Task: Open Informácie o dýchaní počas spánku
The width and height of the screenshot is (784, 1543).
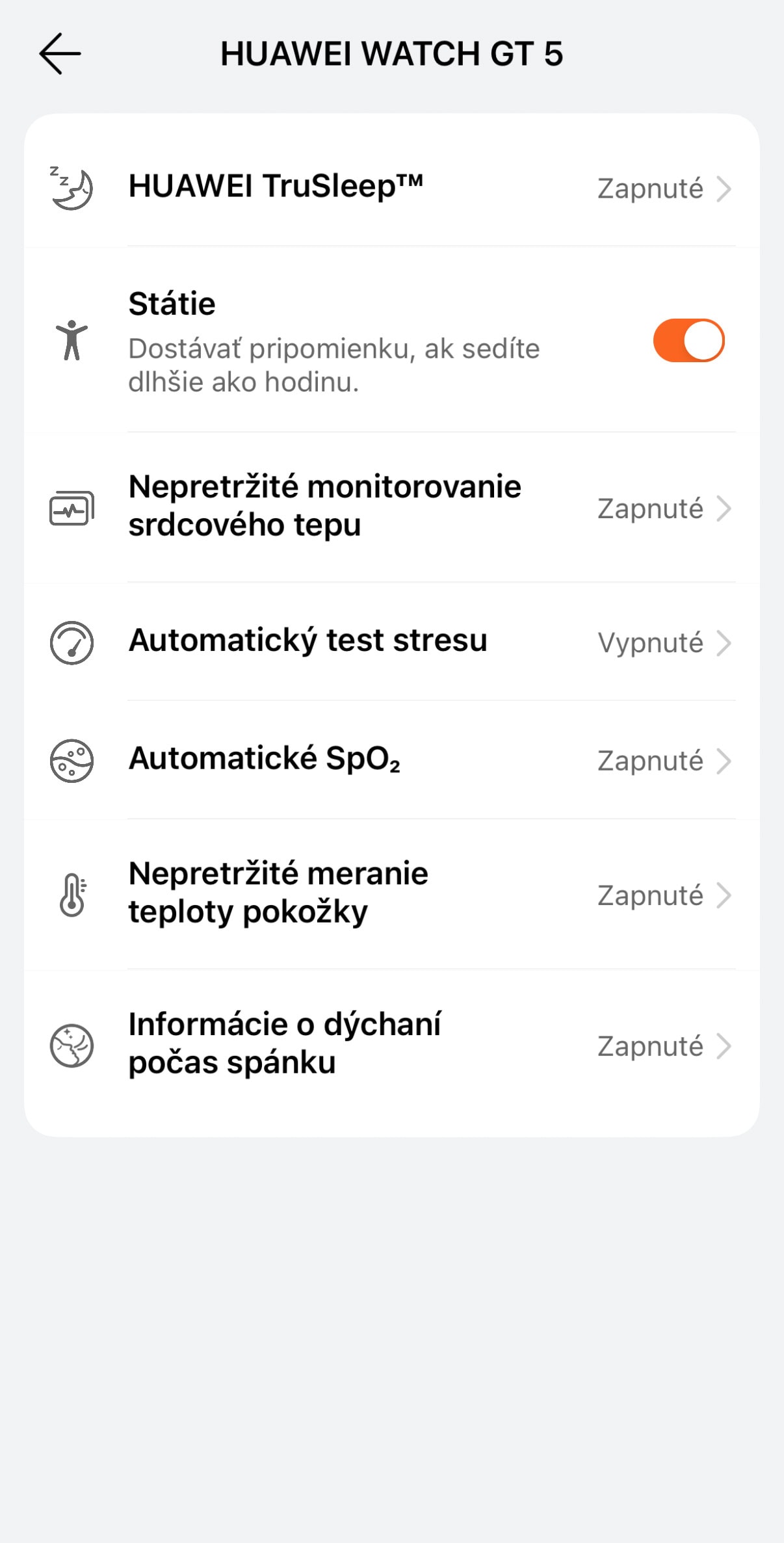Action: coord(392,1045)
